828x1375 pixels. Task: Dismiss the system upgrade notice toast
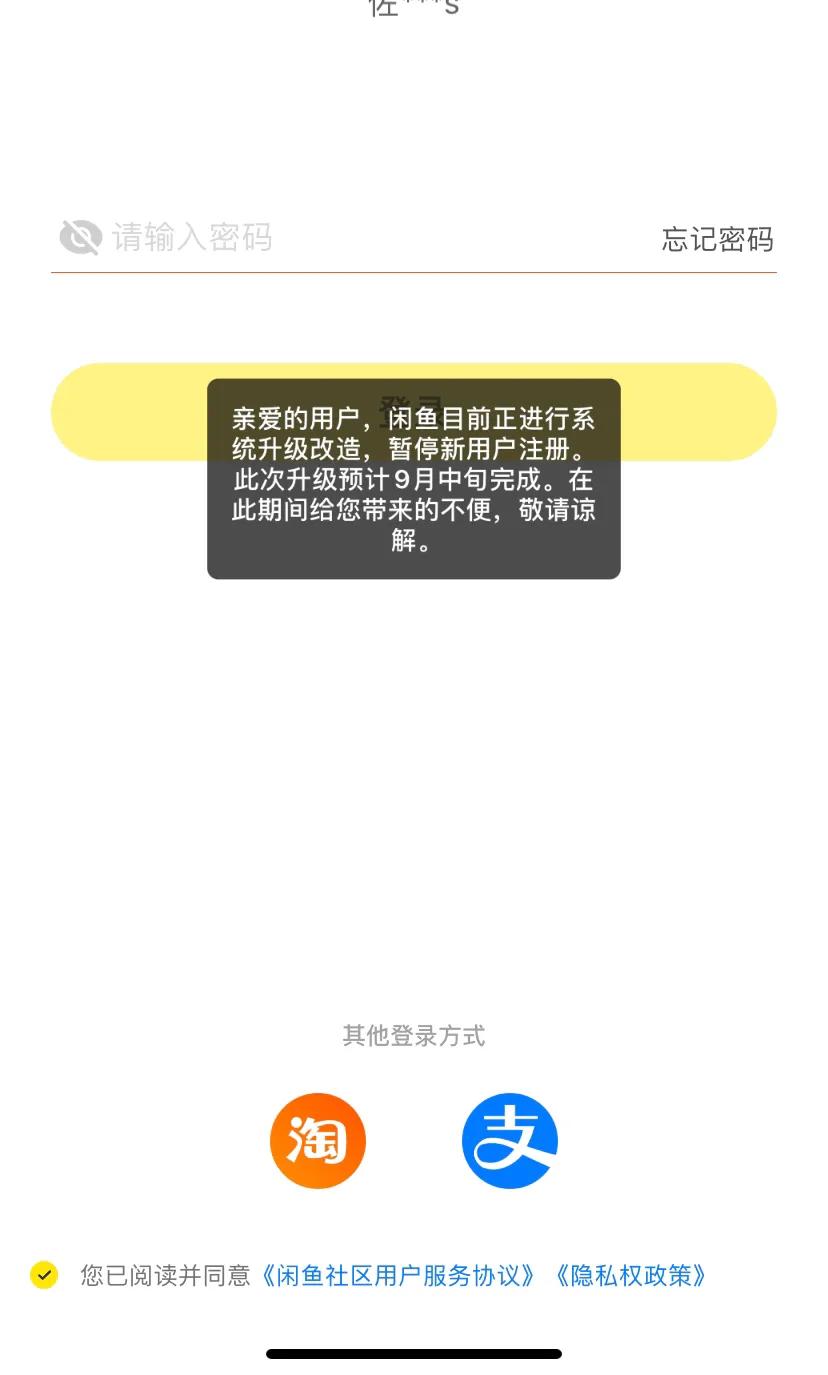pos(413,479)
